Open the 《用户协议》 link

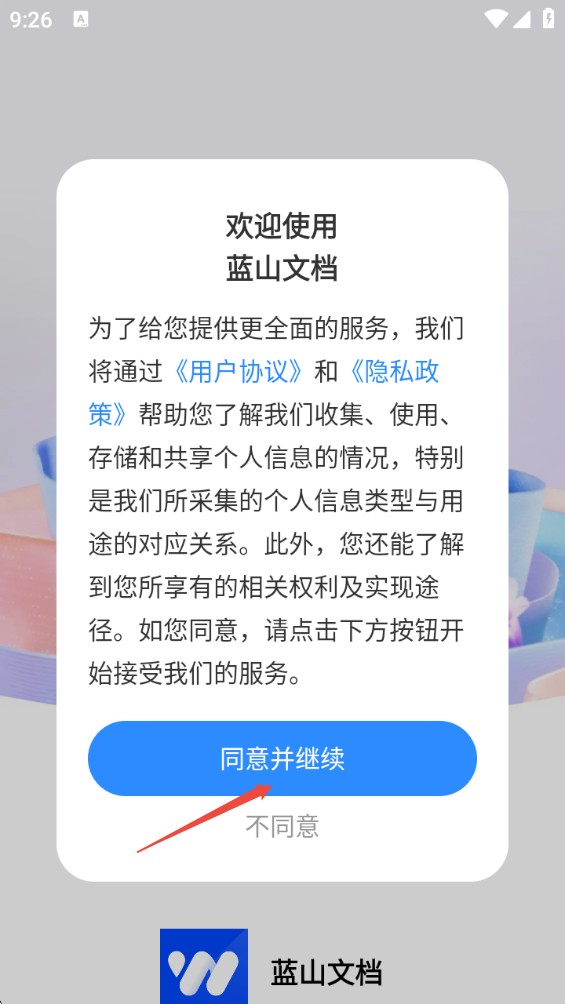click(x=238, y=372)
